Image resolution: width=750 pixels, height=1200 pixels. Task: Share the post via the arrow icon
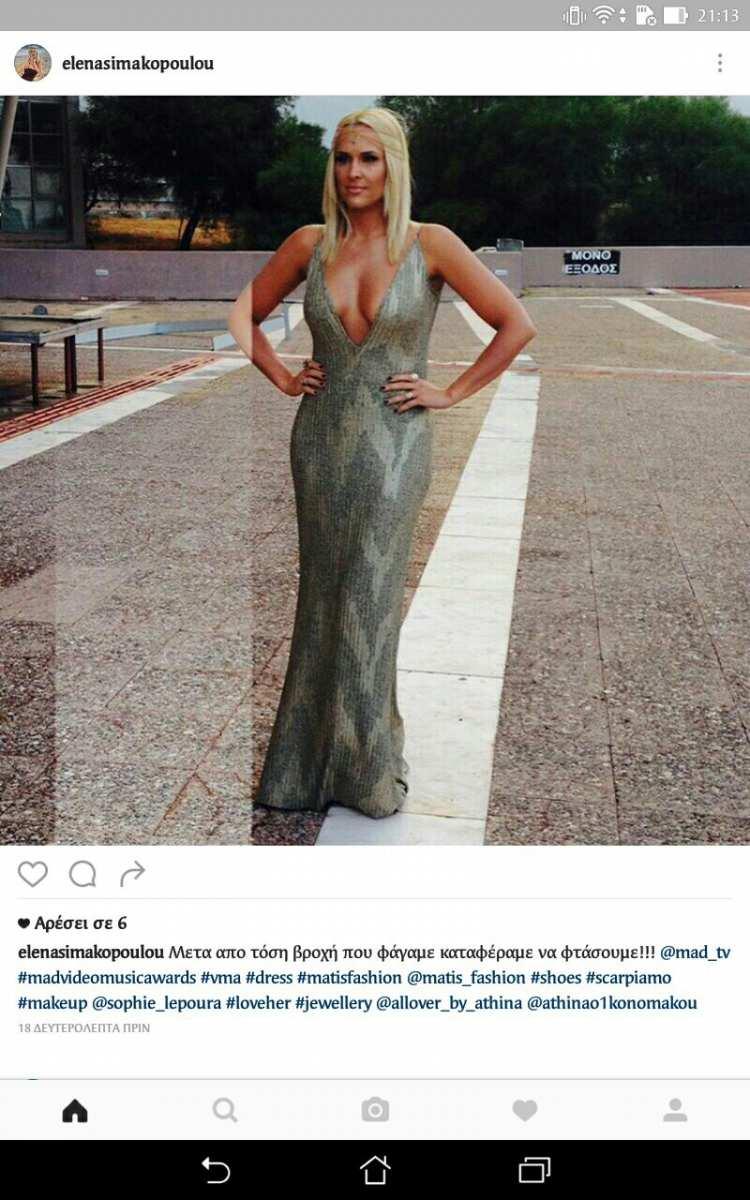[x=132, y=874]
